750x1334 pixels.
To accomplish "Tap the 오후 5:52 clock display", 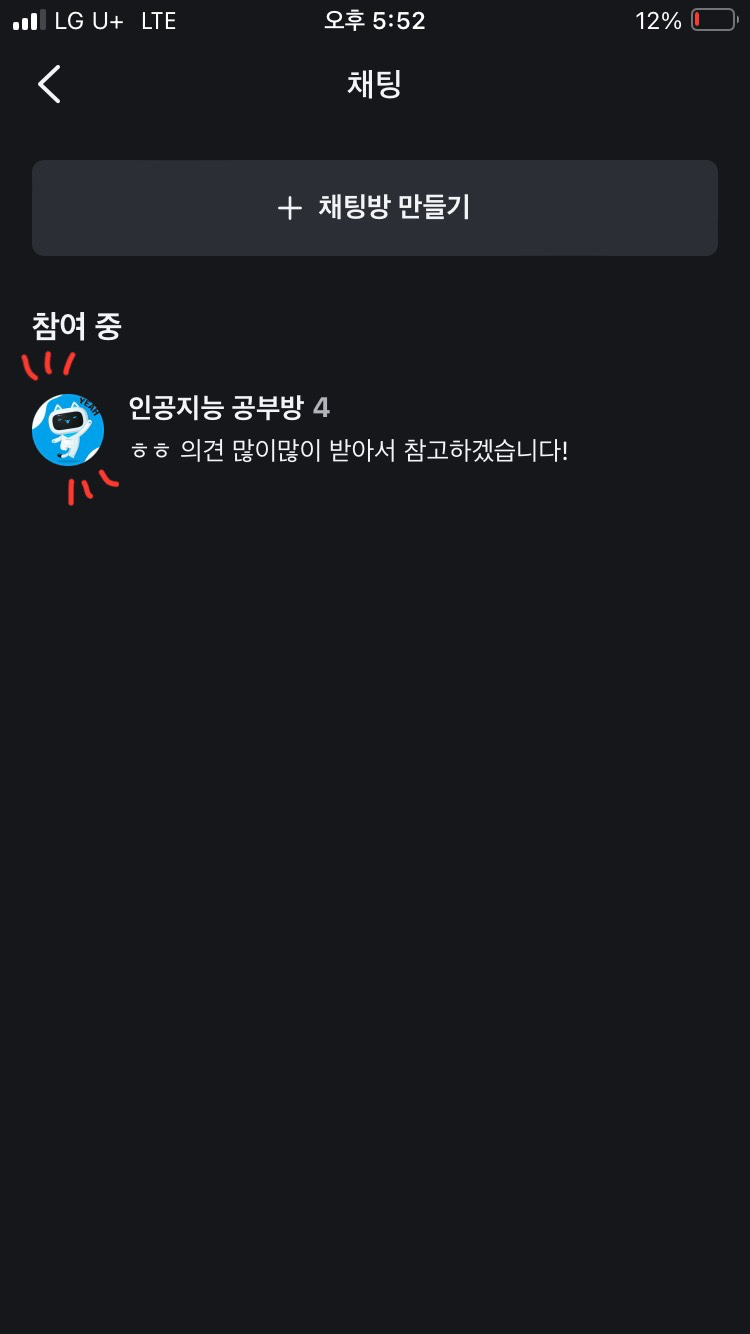I will [375, 20].
